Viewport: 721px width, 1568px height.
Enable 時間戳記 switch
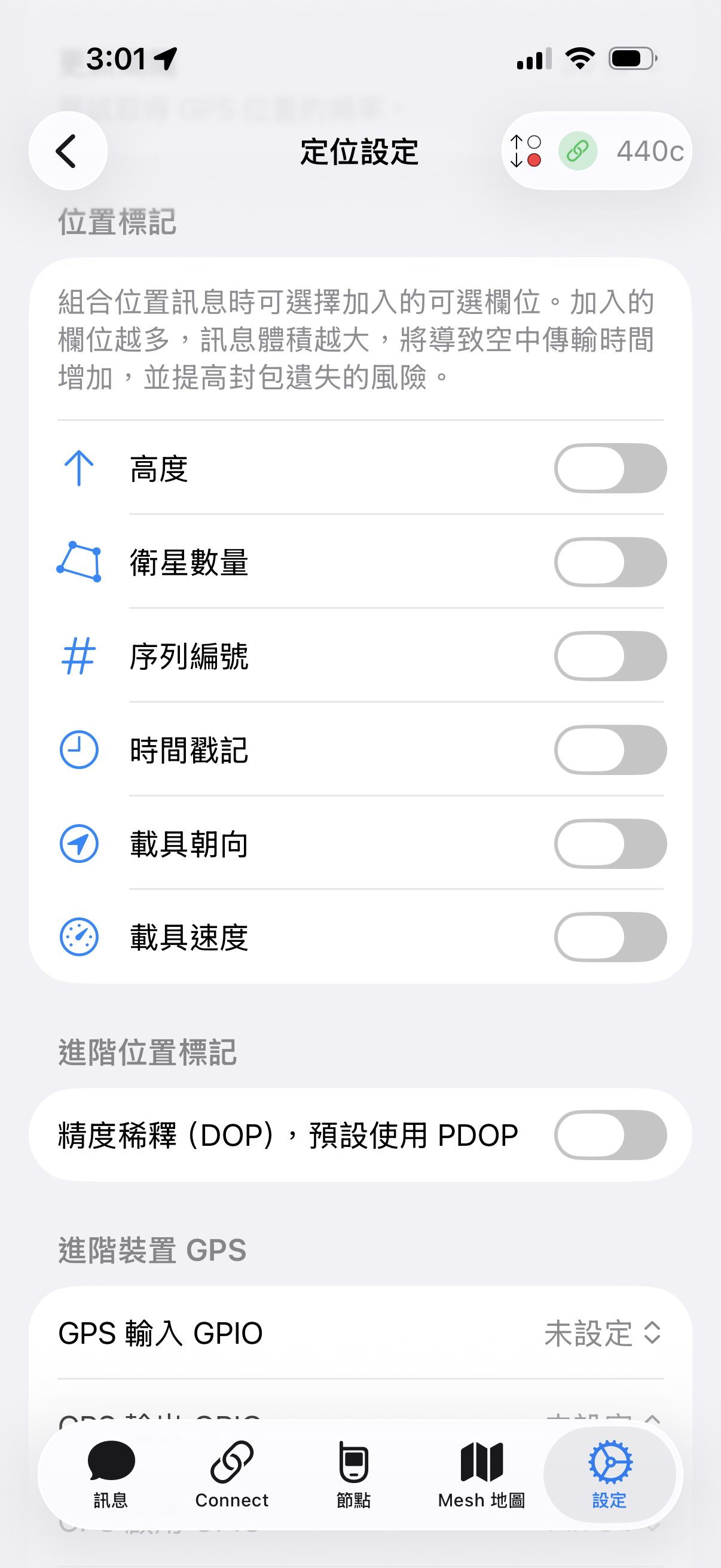(x=610, y=750)
